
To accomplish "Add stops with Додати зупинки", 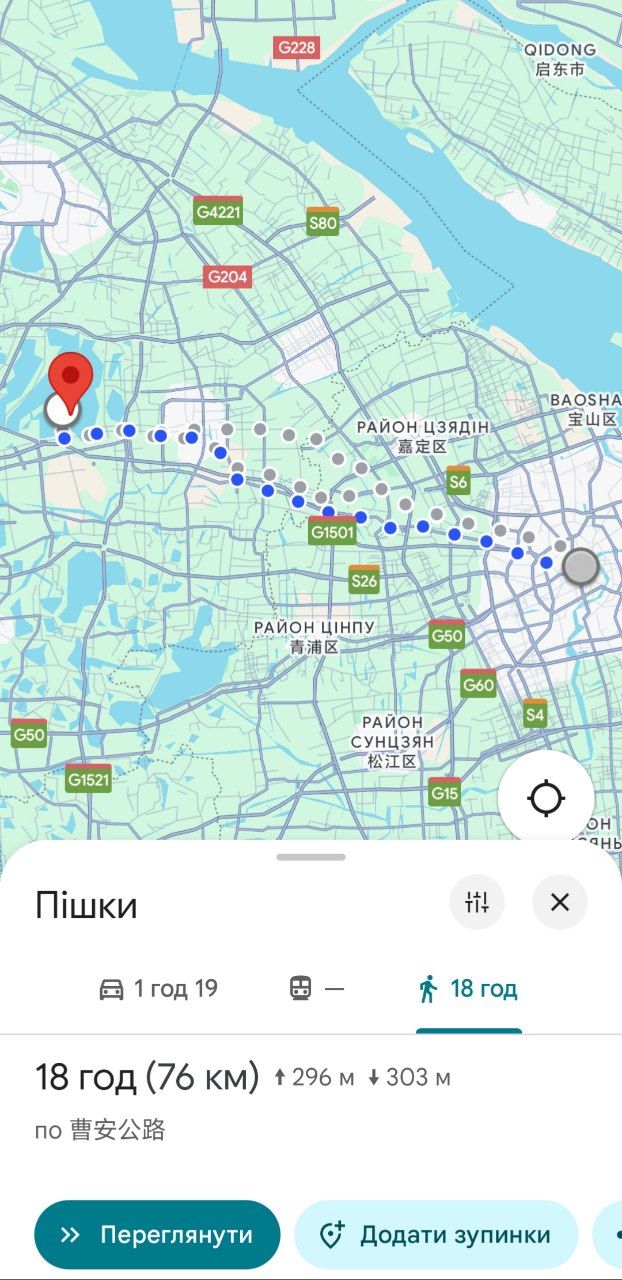I will point(436,1234).
